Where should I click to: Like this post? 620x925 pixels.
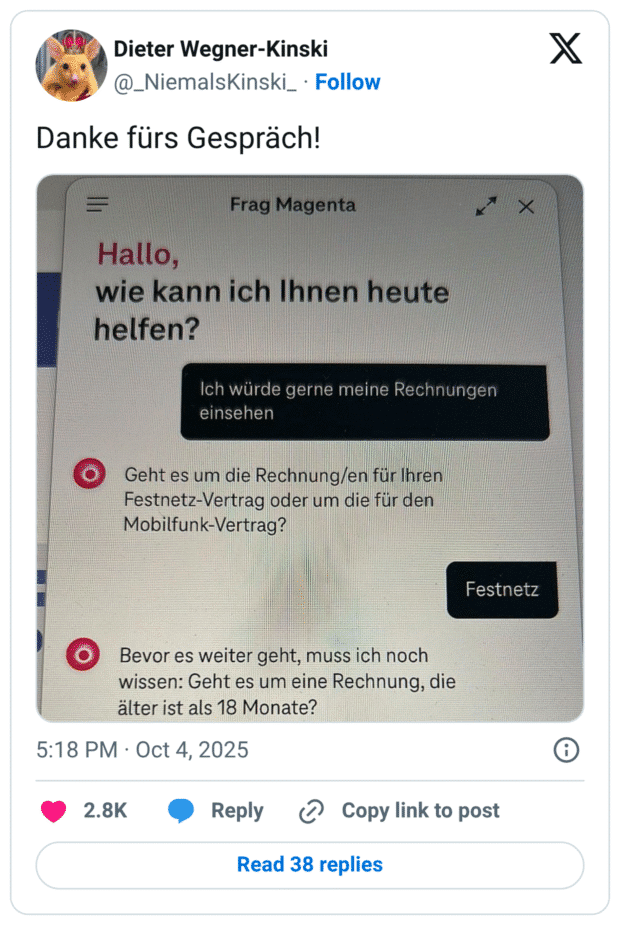54,811
